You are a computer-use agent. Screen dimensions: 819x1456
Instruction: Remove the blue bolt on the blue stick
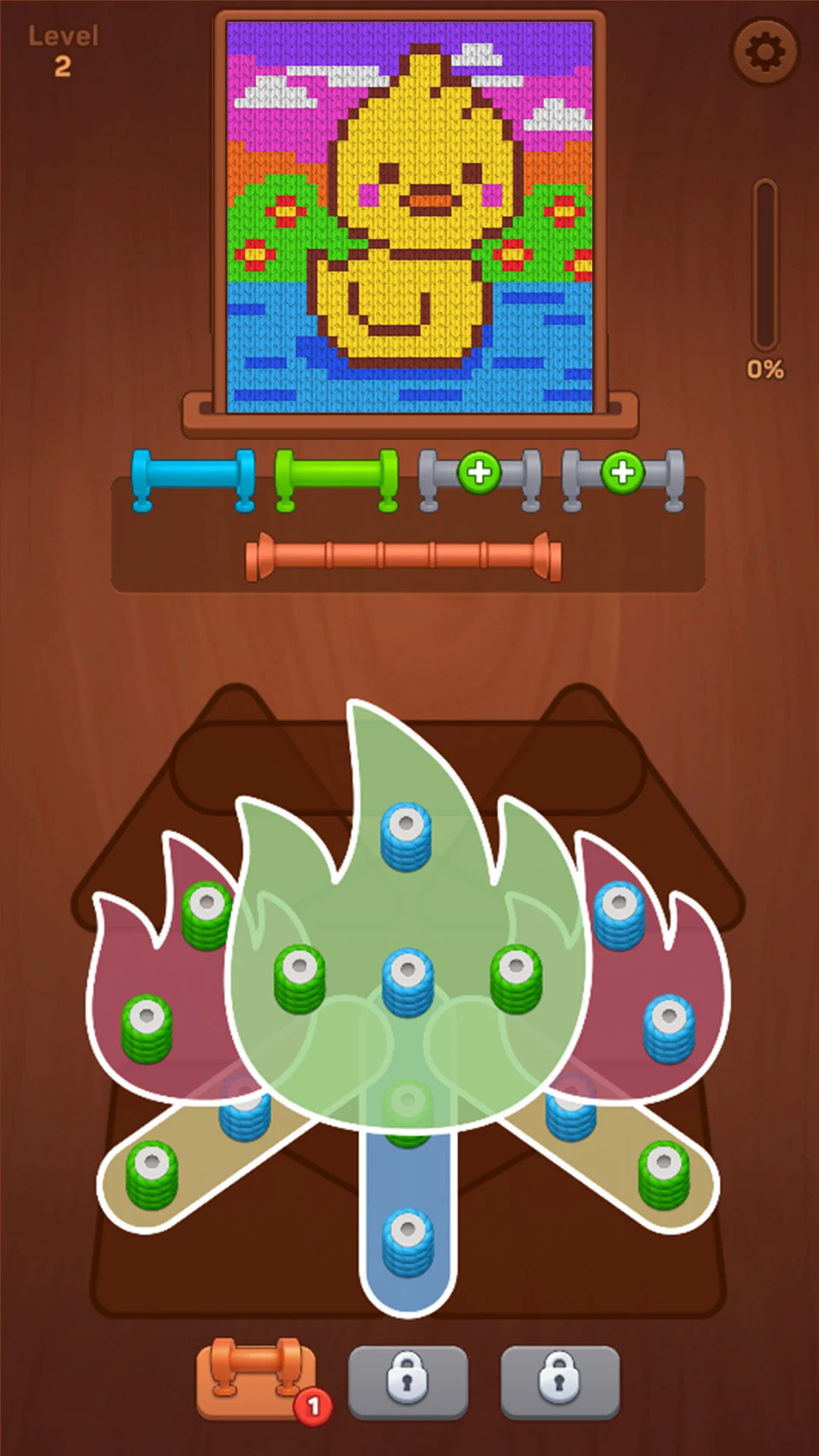click(408, 1242)
